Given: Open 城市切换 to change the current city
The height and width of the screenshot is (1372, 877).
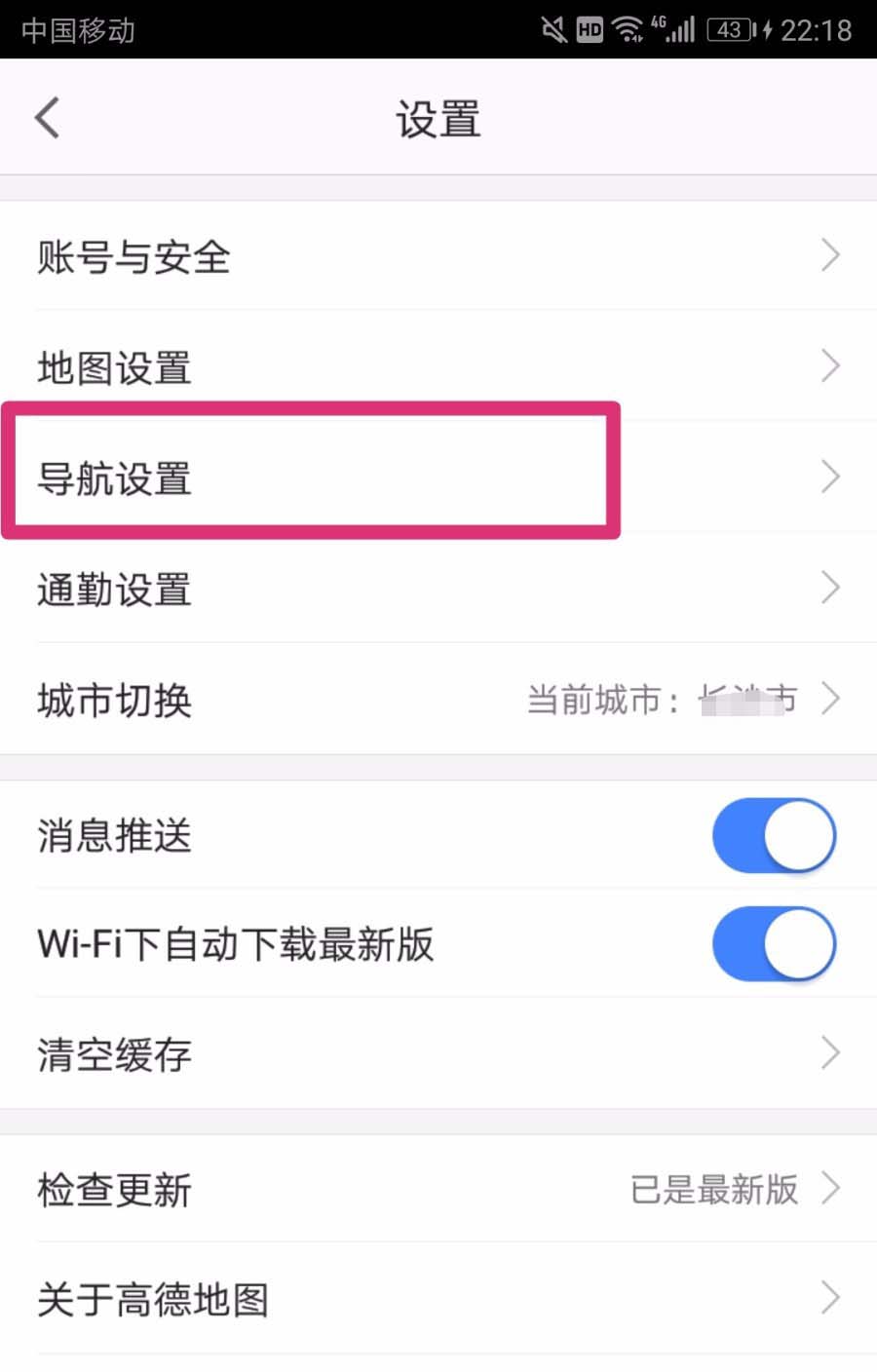Looking at the screenshot, I should coord(438,700).
